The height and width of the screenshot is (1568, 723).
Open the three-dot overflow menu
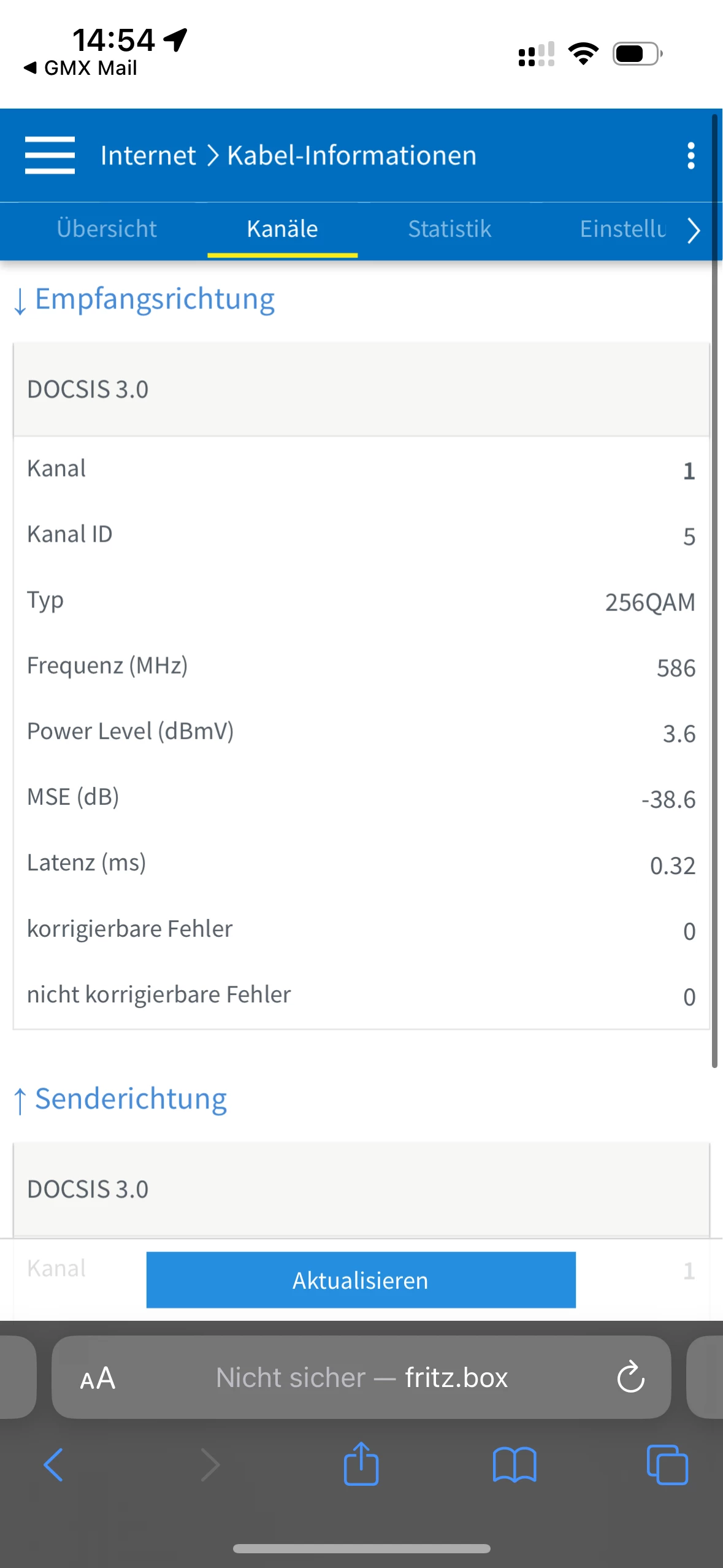(691, 156)
